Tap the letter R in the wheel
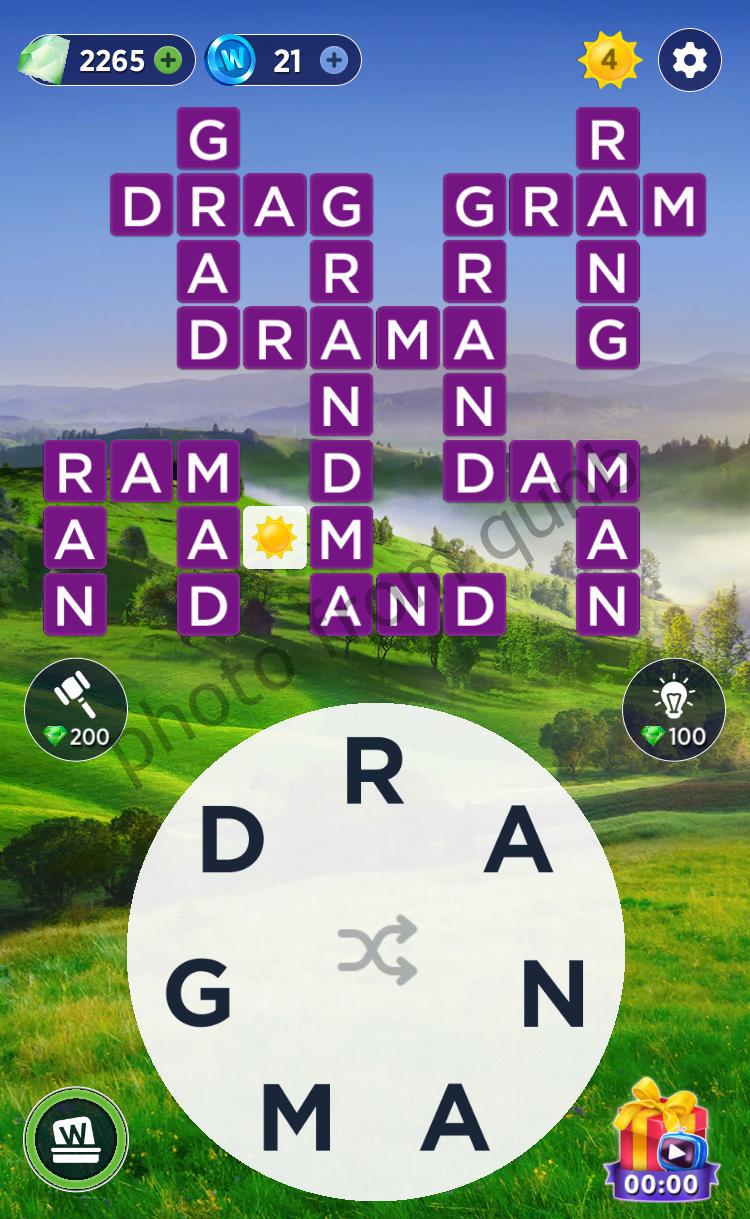The height and width of the screenshot is (1219, 750). 374,775
